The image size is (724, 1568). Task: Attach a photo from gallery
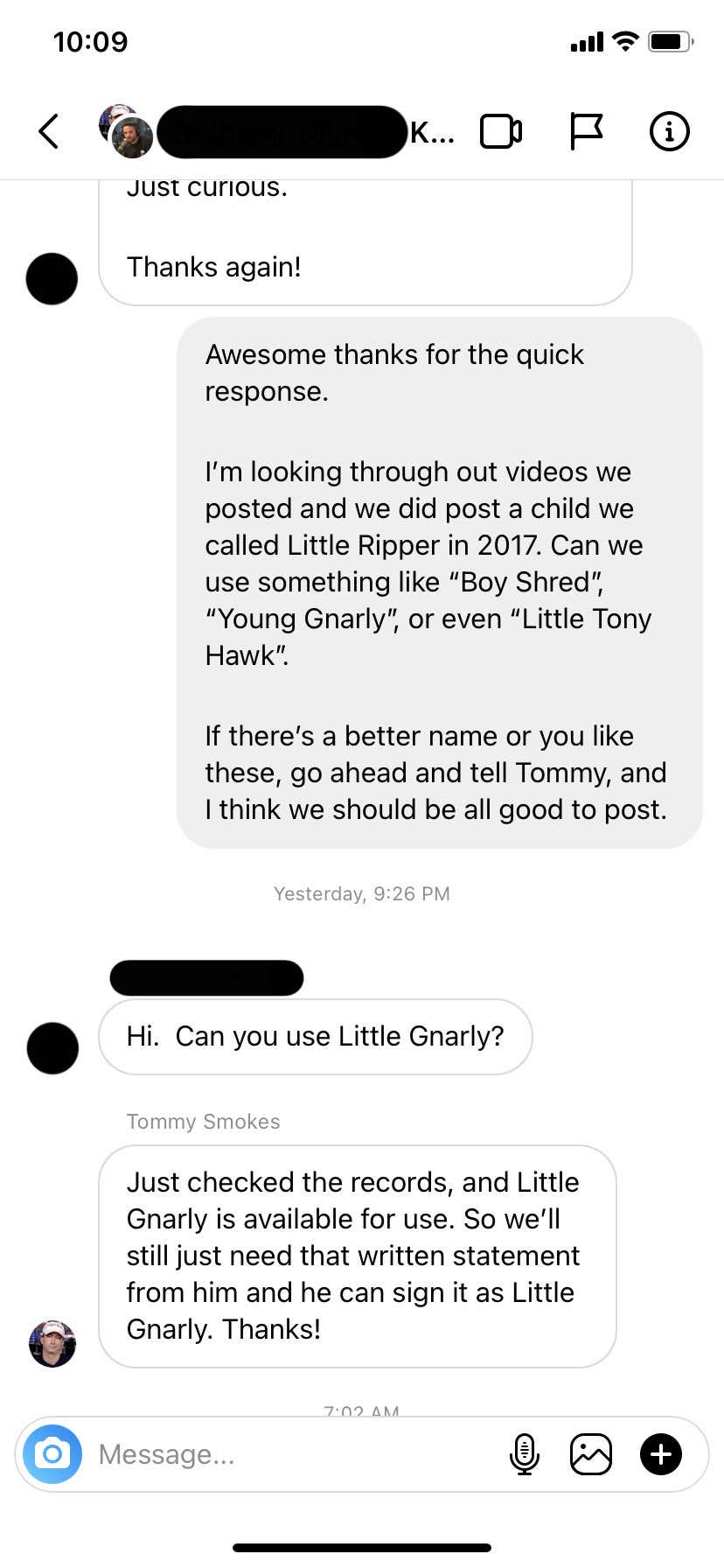[x=591, y=1454]
